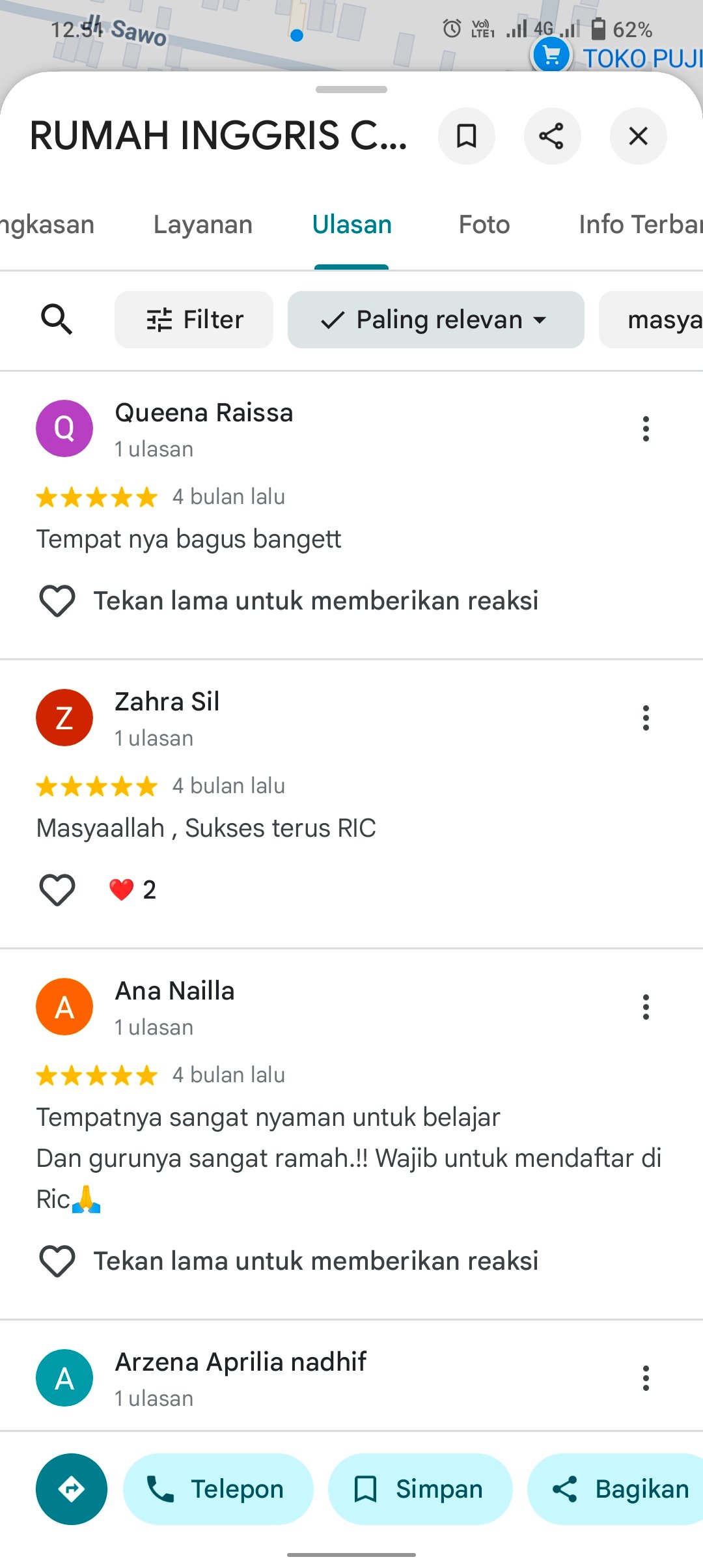The image size is (703, 1568).
Task: Open the search icon in the reviews bar
Action: tap(57, 319)
